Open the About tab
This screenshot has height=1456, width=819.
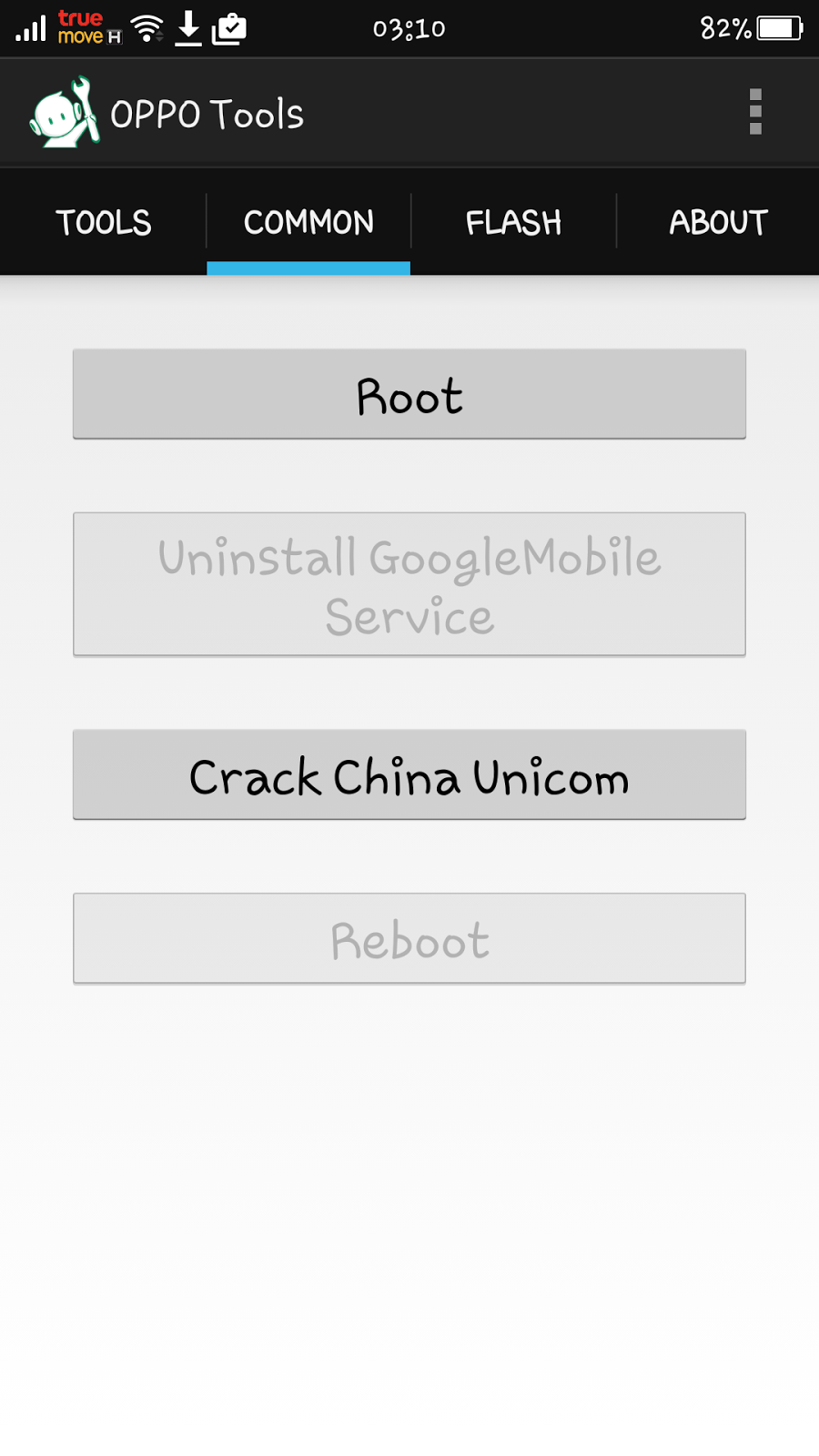[718, 223]
